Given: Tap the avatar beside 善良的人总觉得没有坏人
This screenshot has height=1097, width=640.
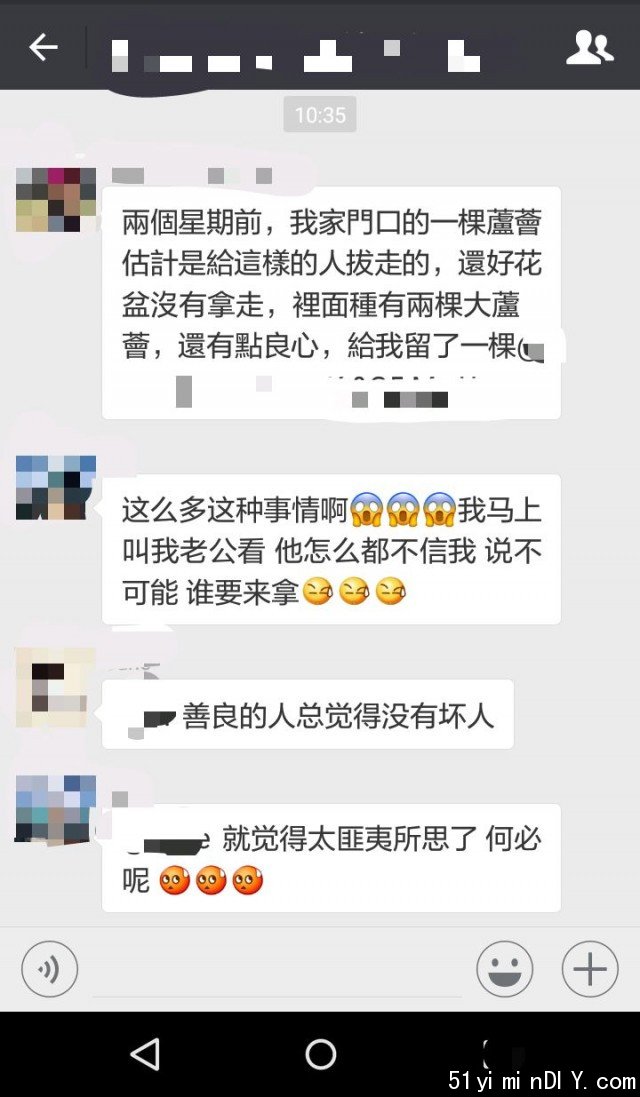Looking at the screenshot, I should [56, 687].
